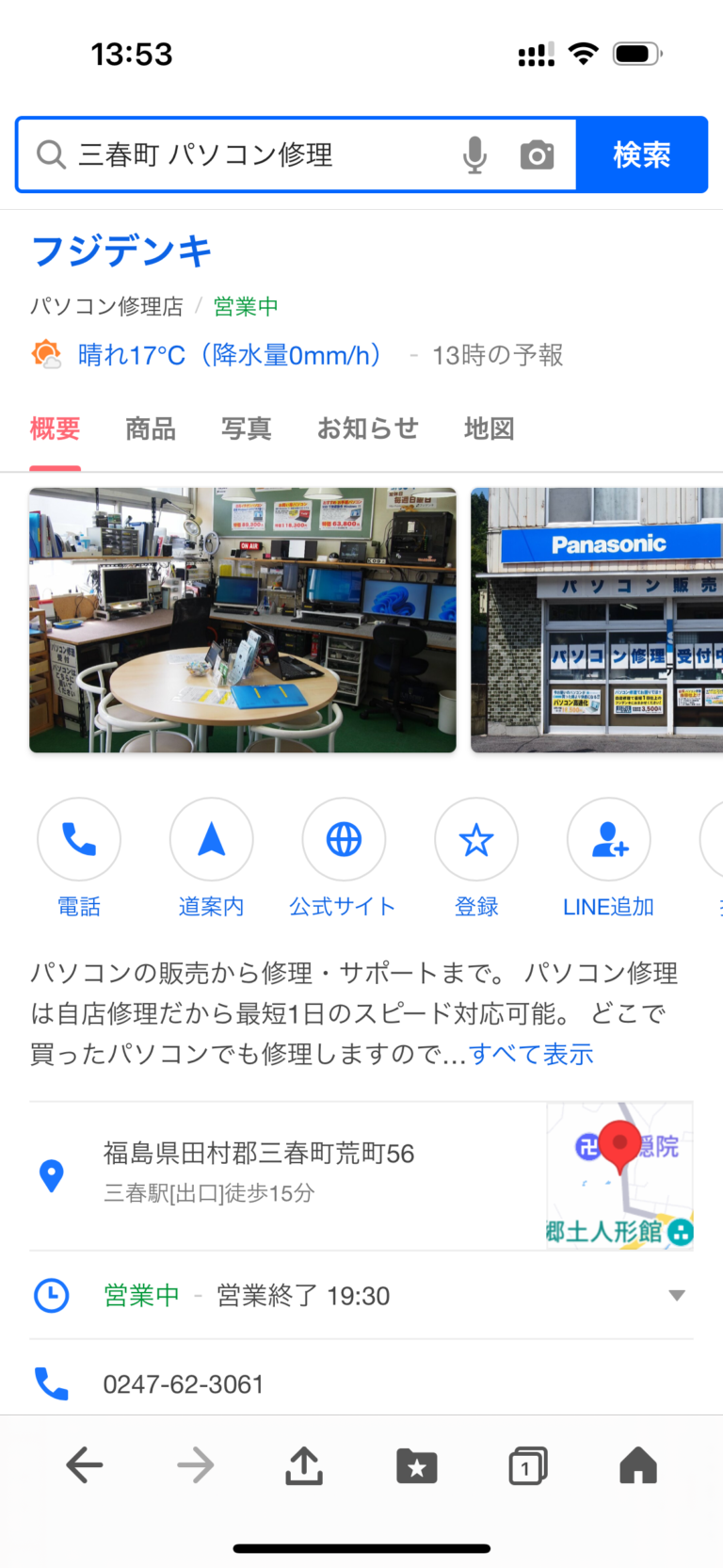Tap the 検索 search button
The height and width of the screenshot is (1568, 723).
(643, 154)
